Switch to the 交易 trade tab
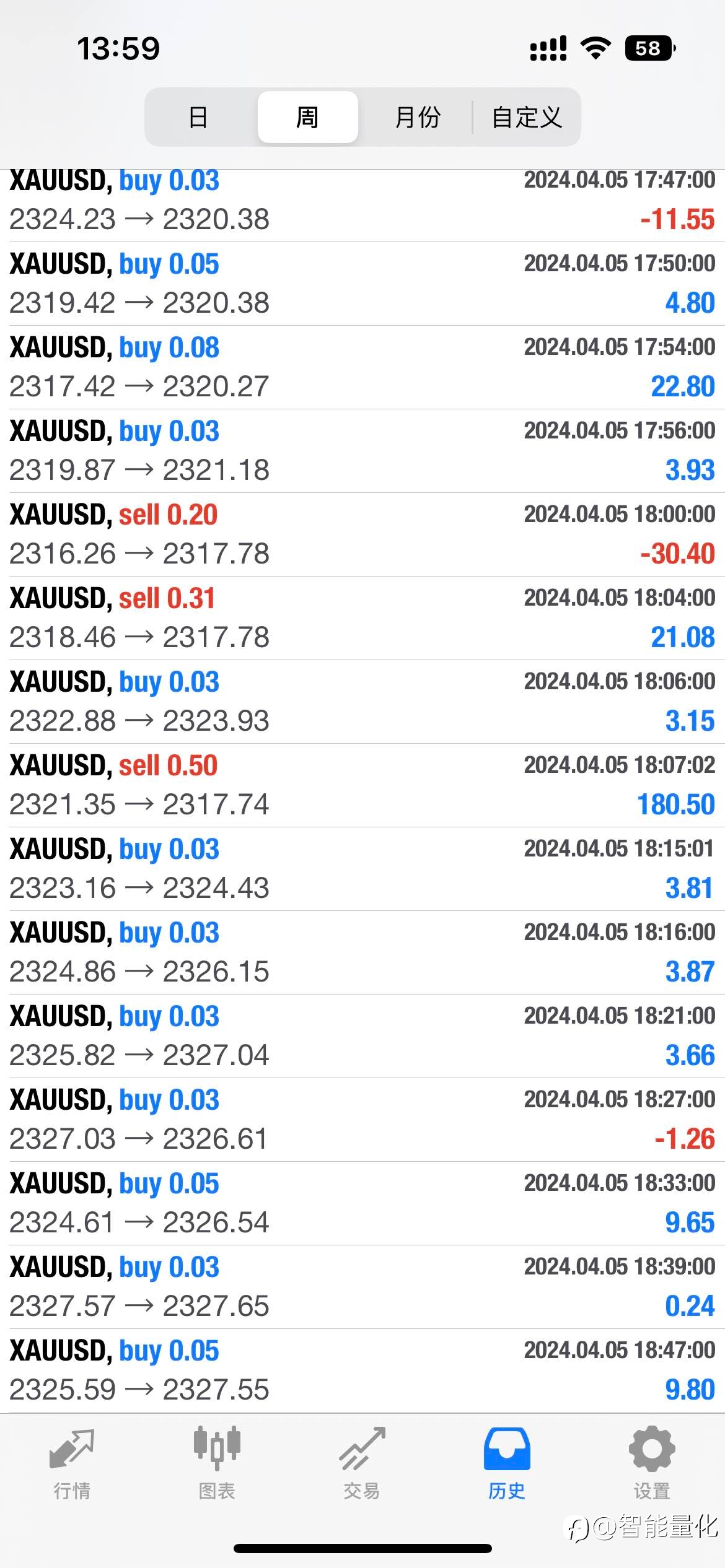The height and width of the screenshot is (1568, 725). pyautogui.click(x=362, y=1464)
